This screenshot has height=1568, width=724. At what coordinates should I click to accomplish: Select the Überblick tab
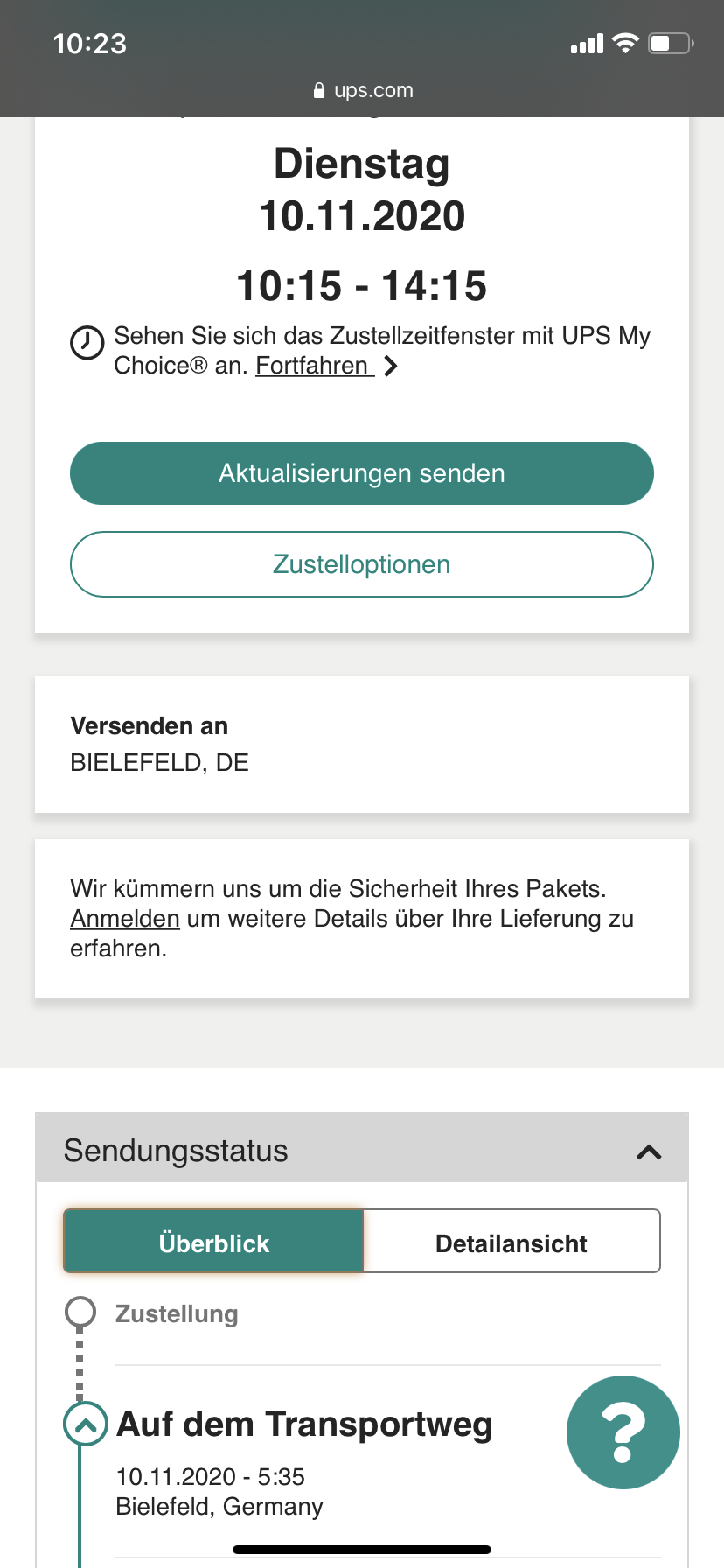(214, 1242)
